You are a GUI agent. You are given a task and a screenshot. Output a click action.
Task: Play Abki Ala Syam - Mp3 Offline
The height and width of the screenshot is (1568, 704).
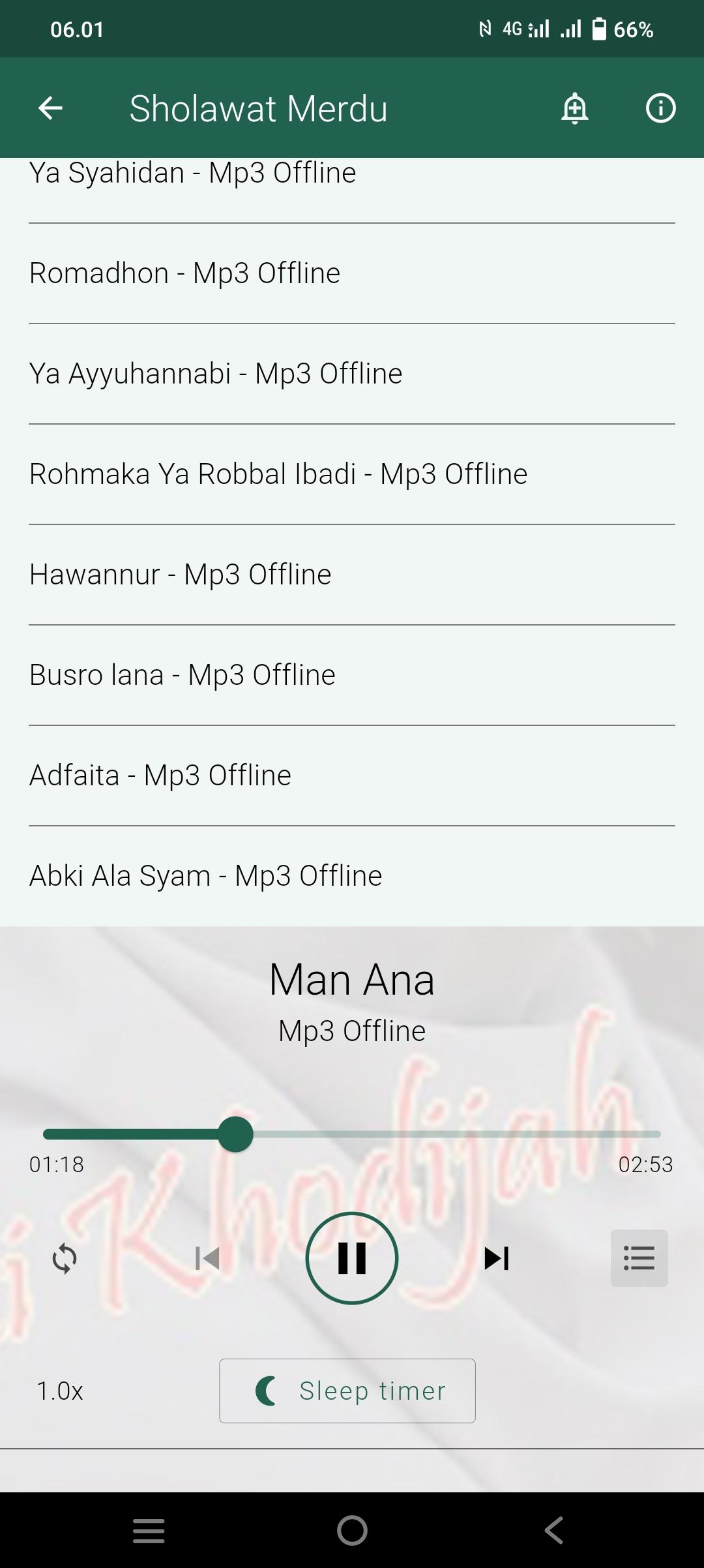[352, 876]
